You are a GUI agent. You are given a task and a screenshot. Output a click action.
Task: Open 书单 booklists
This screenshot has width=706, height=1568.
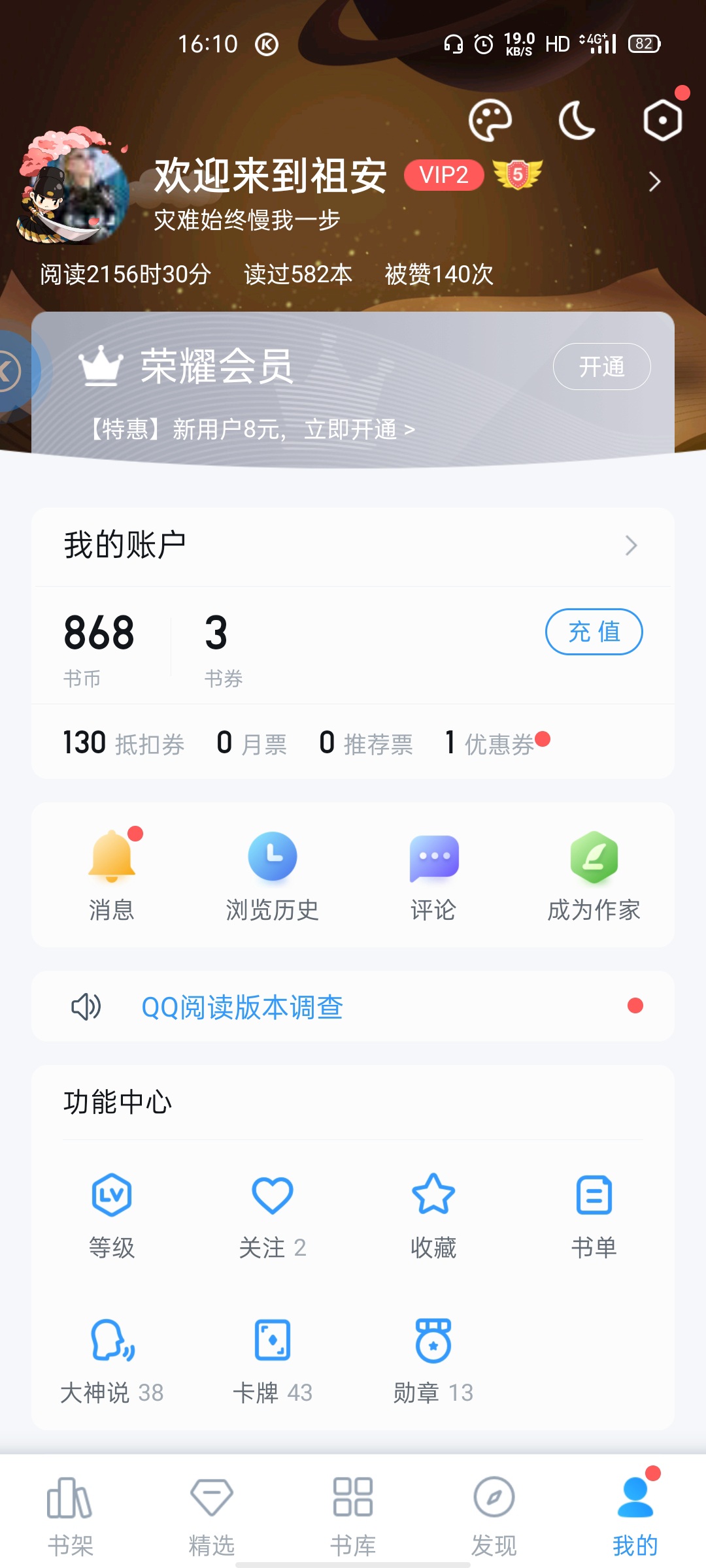594,1215
